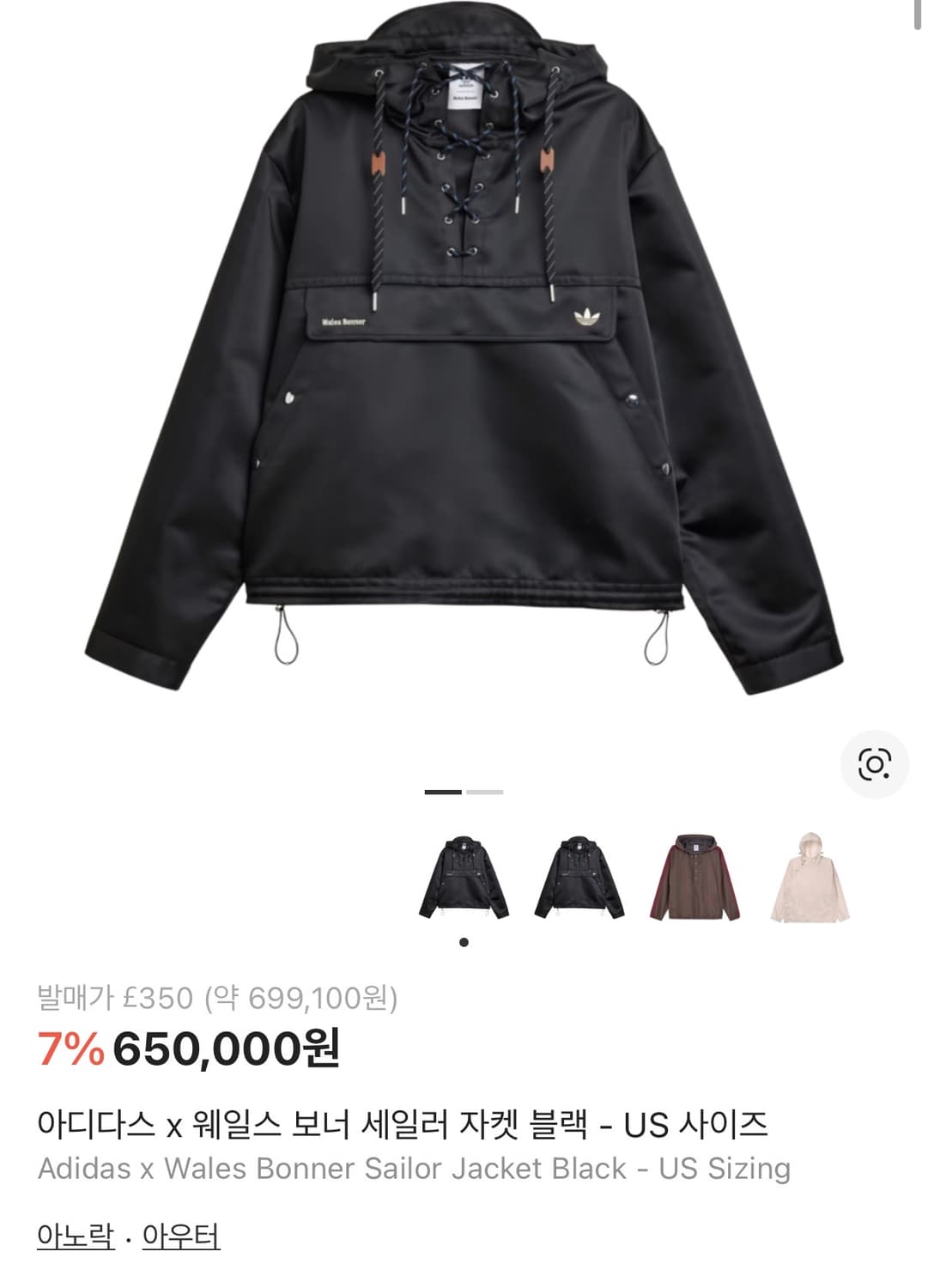Click the English product name text

[x=415, y=1168]
